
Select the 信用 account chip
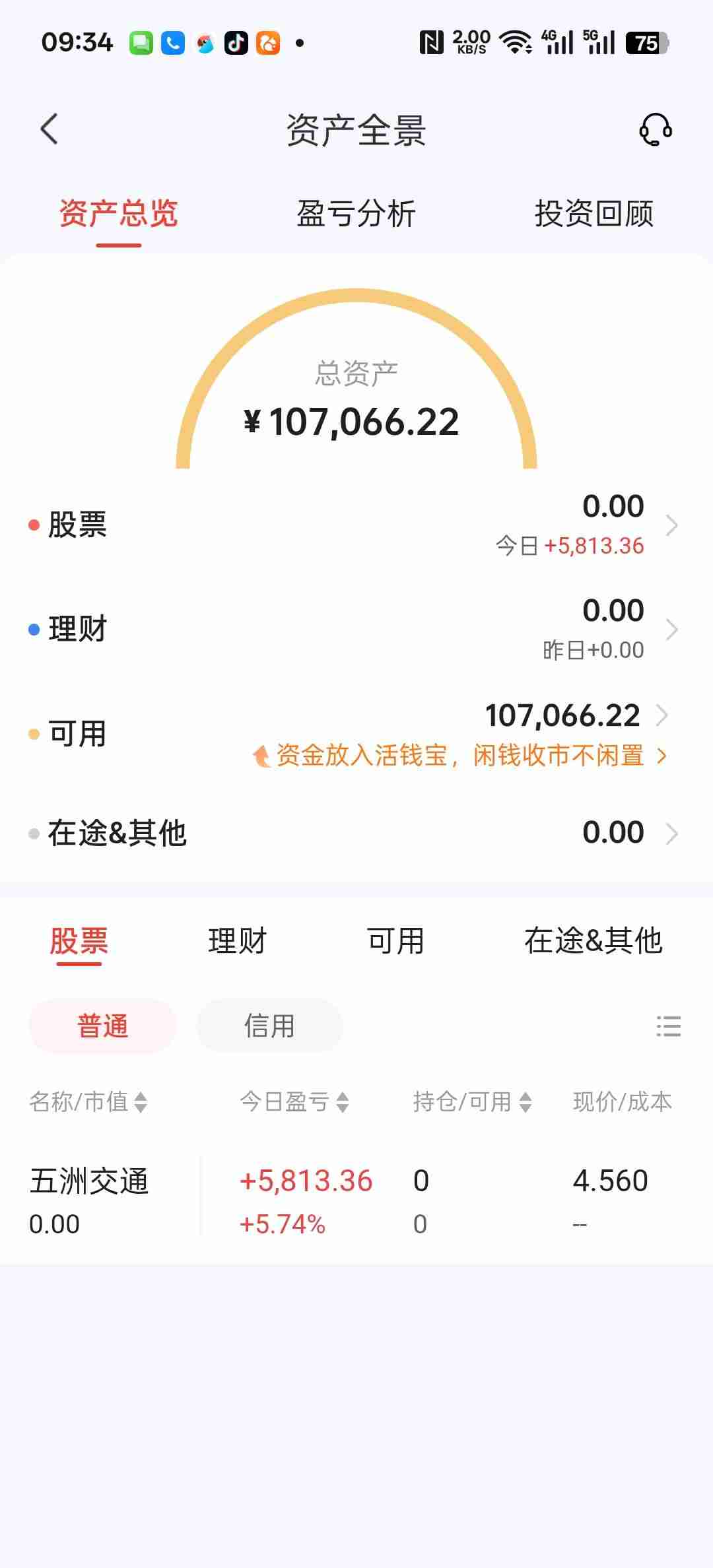pyautogui.click(x=269, y=1026)
